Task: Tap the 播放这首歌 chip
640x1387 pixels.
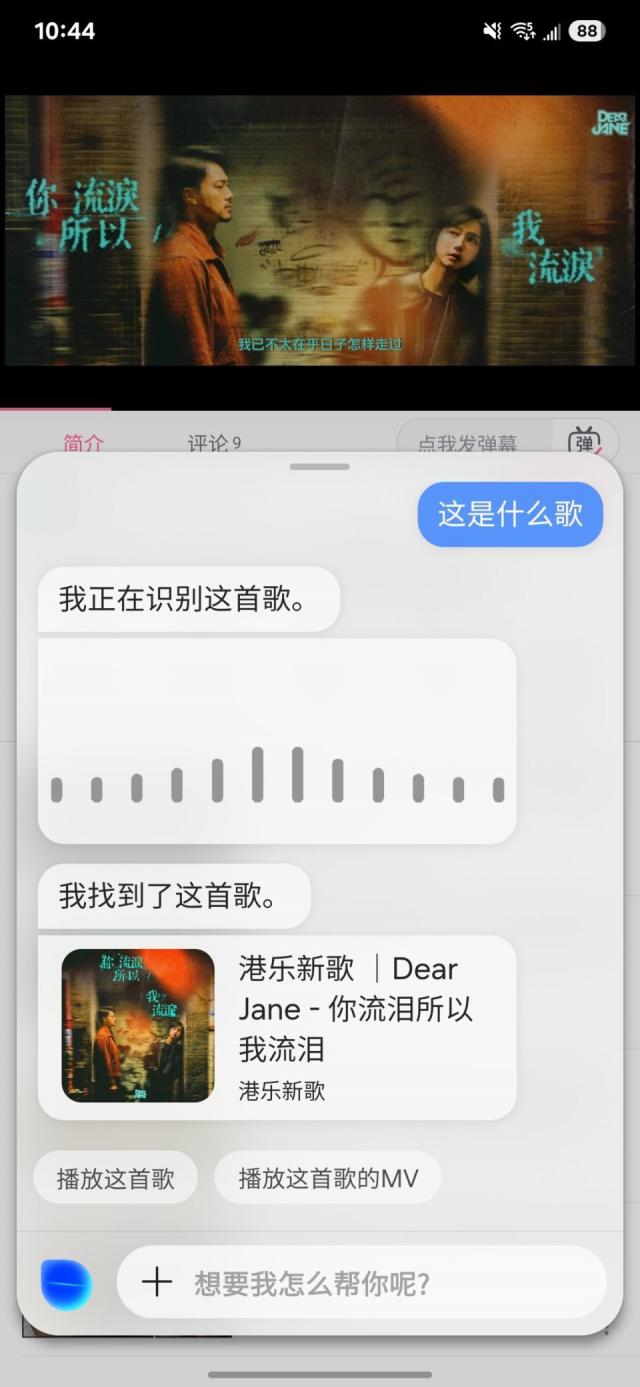Action: (115, 1178)
